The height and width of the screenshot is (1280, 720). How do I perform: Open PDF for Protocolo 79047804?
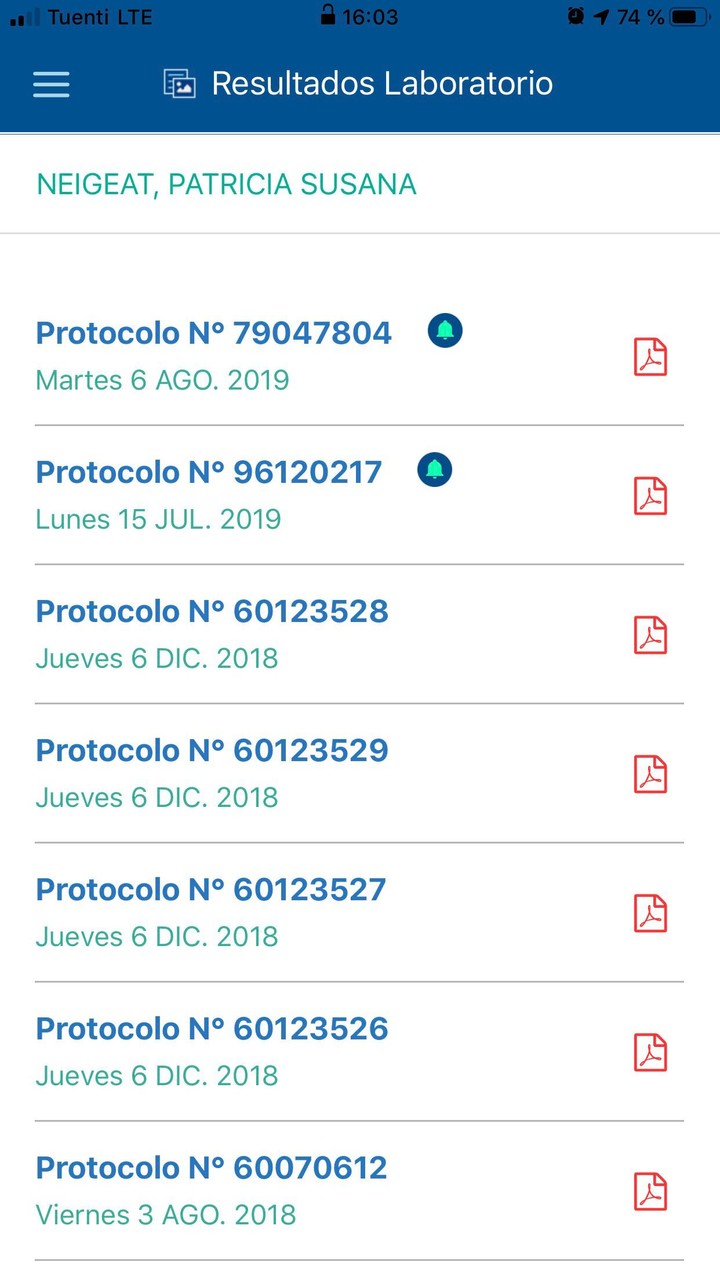coord(651,357)
